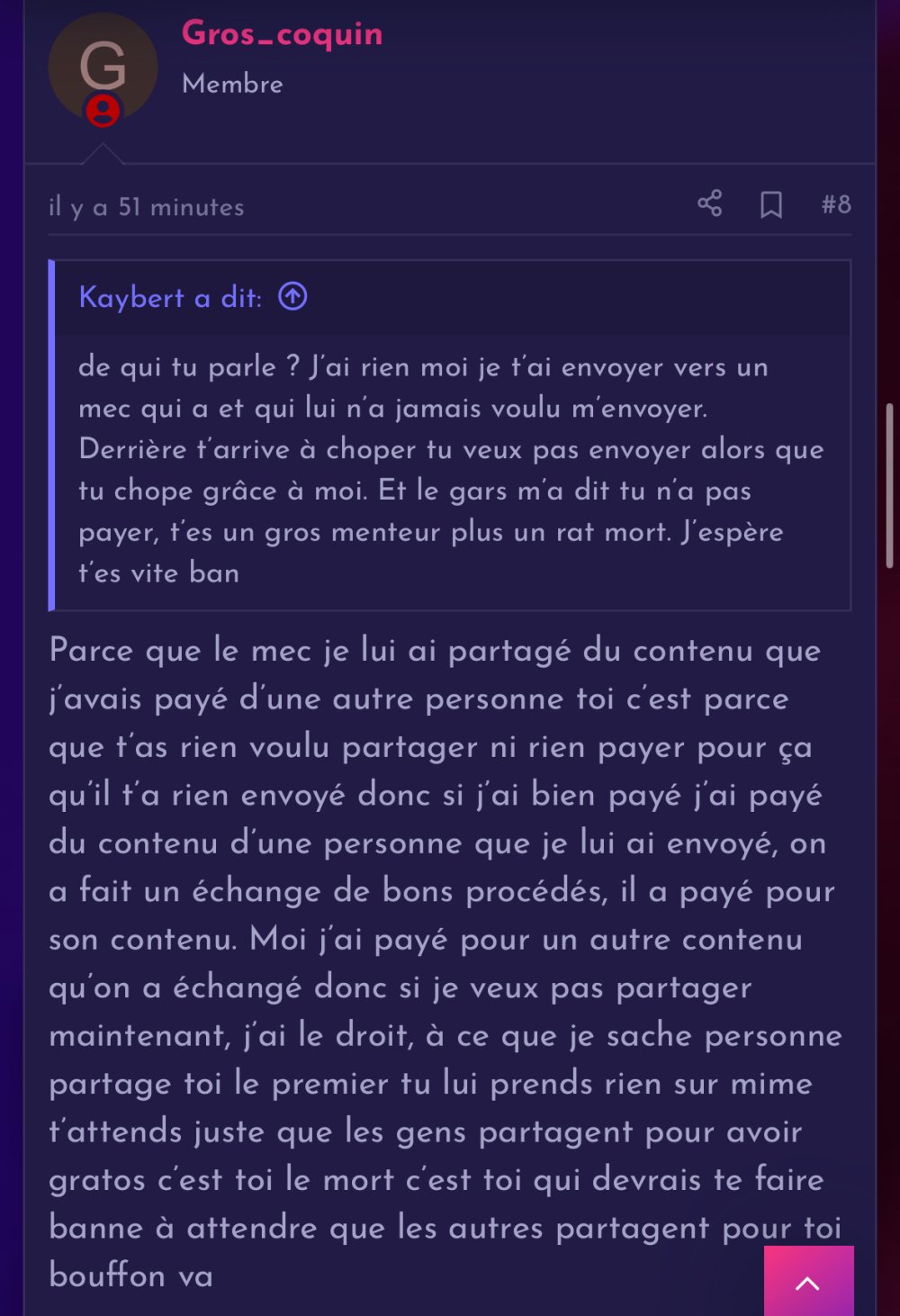Tap the "Kaybert a dit" quote header link
This screenshot has width=900, height=1316.
pos(170,297)
